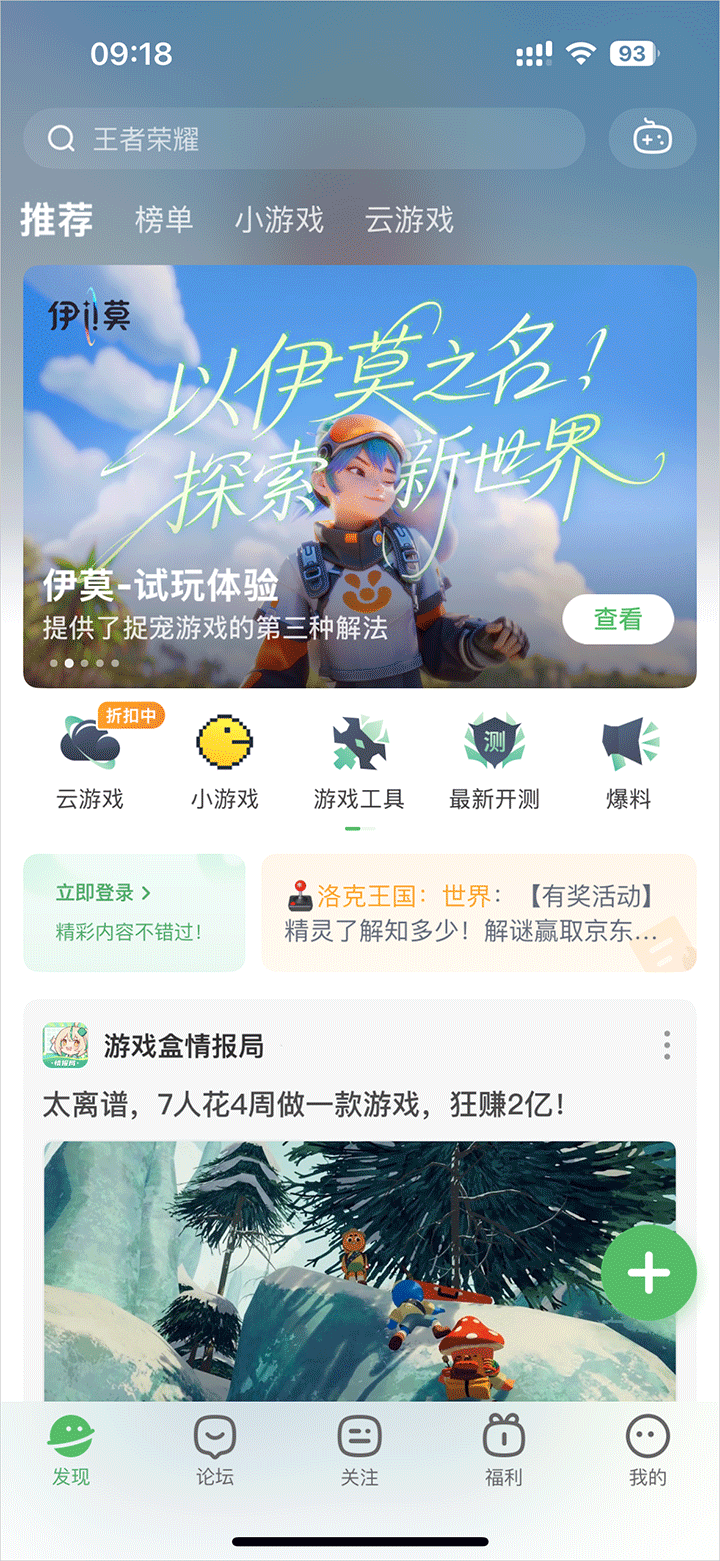Switch to the 榜单 tab
This screenshot has height=1561, width=720.
[164, 220]
